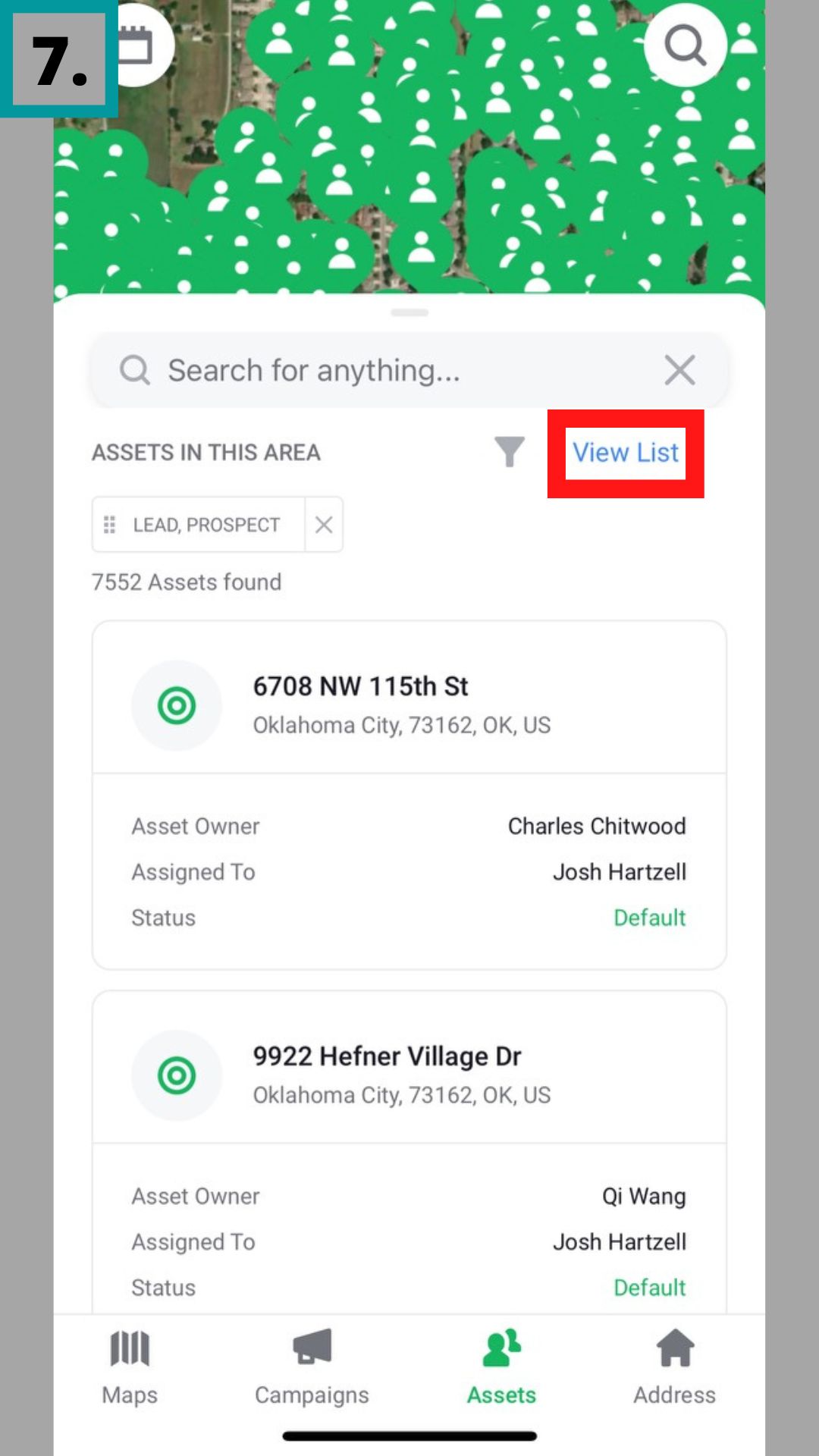Switch to the Campaigns tab
The image size is (819, 1456).
click(312, 1367)
